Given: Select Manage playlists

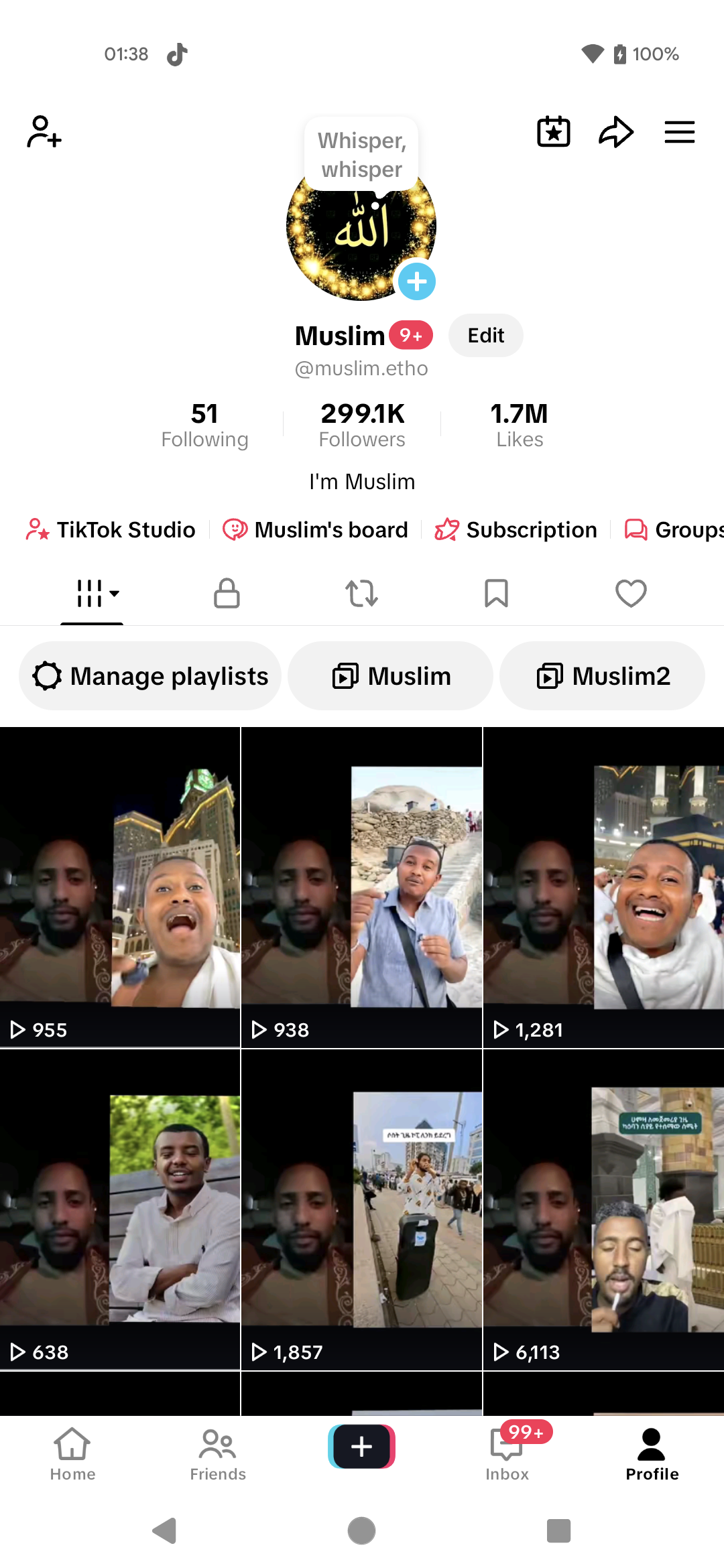Looking at the screenshot, I should (x=150, y=675).
